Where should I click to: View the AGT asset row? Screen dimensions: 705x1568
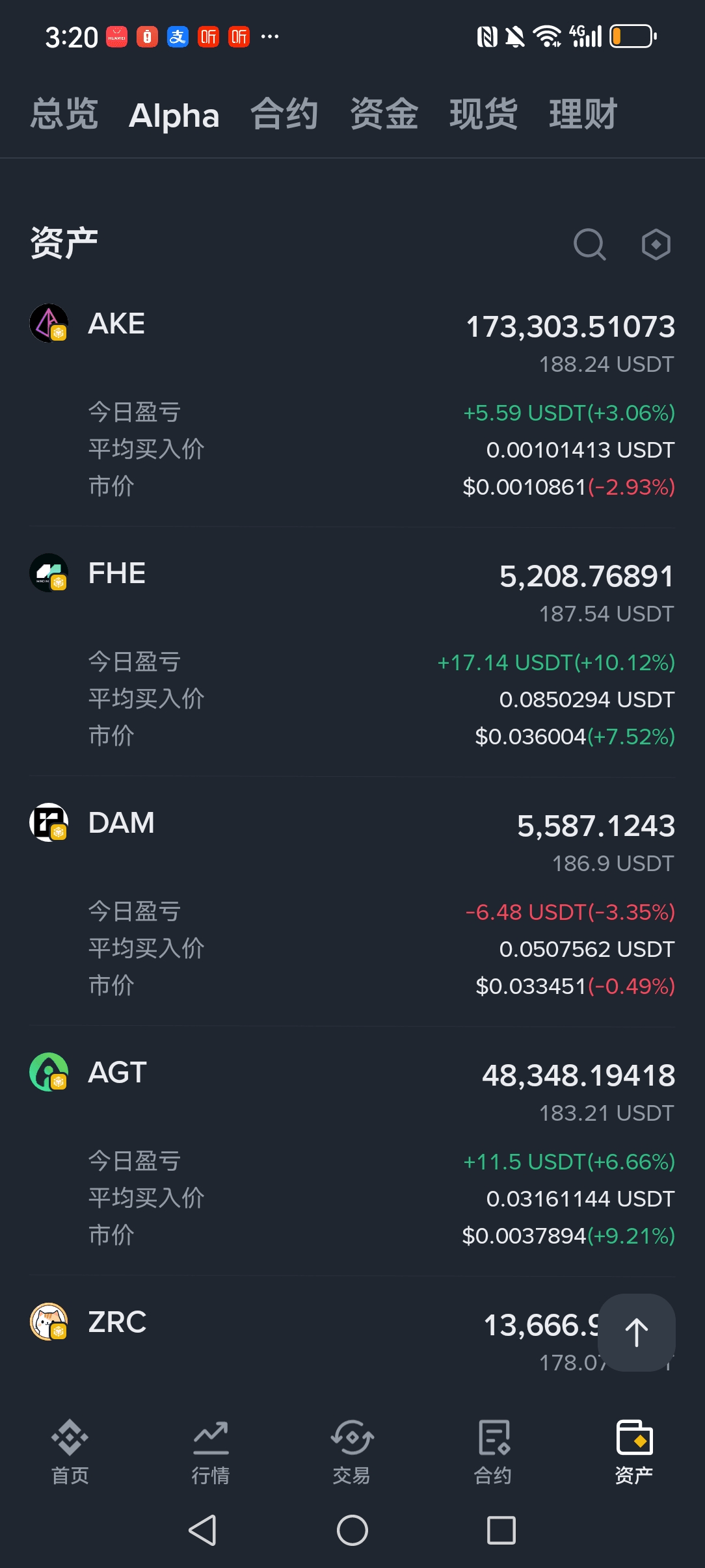[x=117, y=1073]
